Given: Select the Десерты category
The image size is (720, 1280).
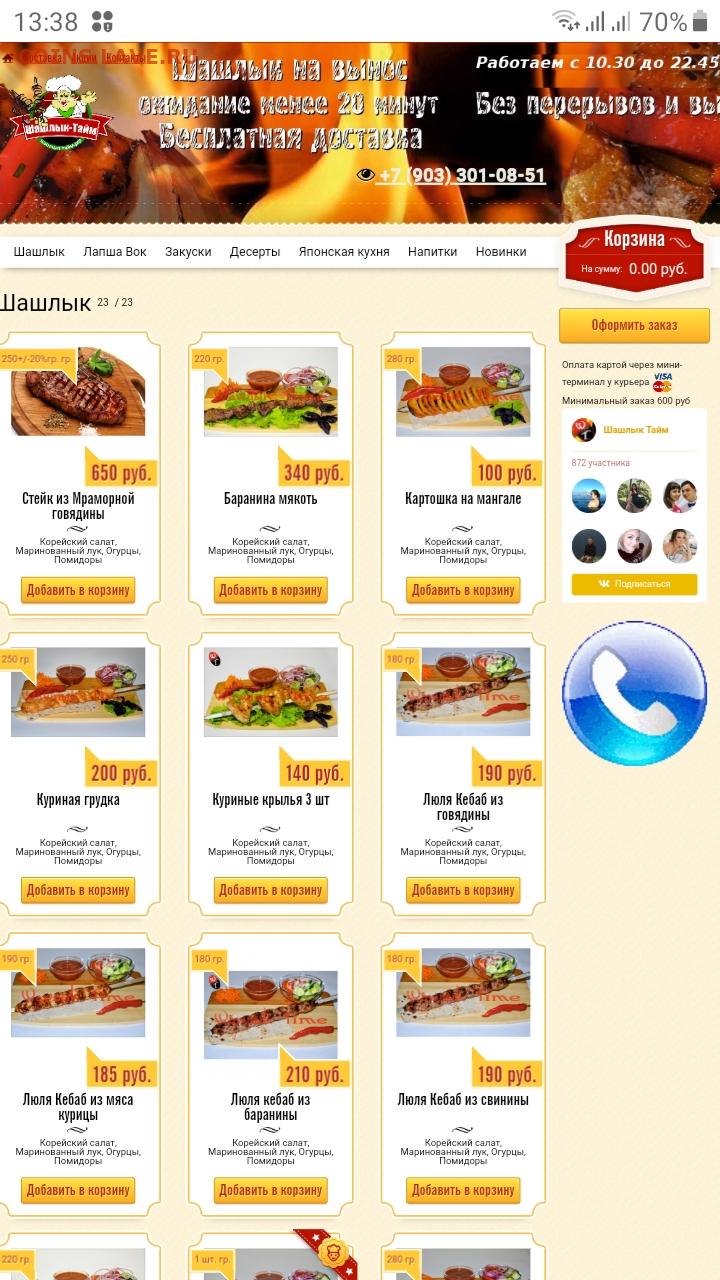Looking at the screenshot, I should 255,252.
